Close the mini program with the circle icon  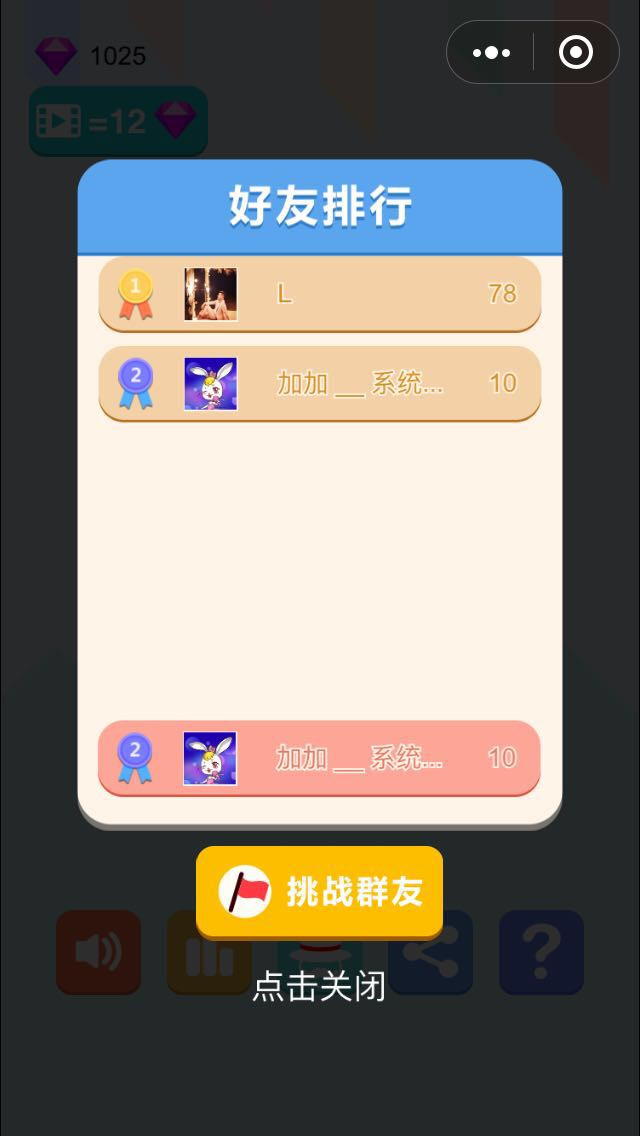point(575,53)
